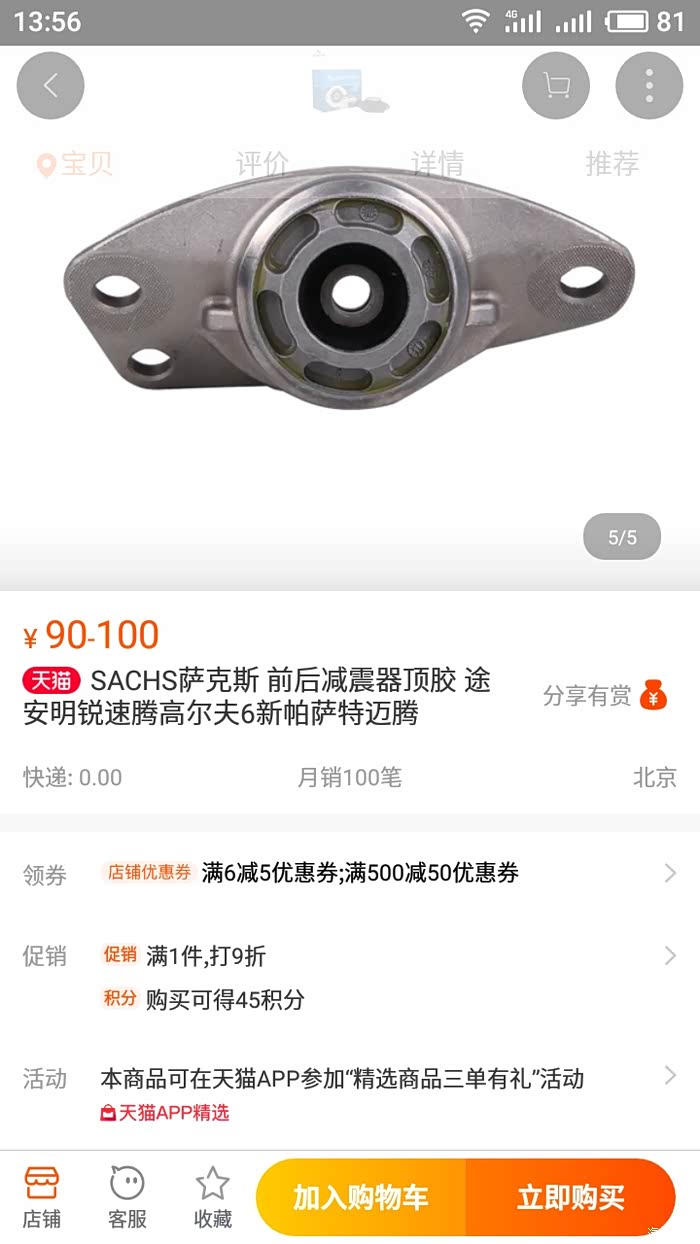
Task: Switch to the 详情 details tab
Action: [x=437, y=163]
